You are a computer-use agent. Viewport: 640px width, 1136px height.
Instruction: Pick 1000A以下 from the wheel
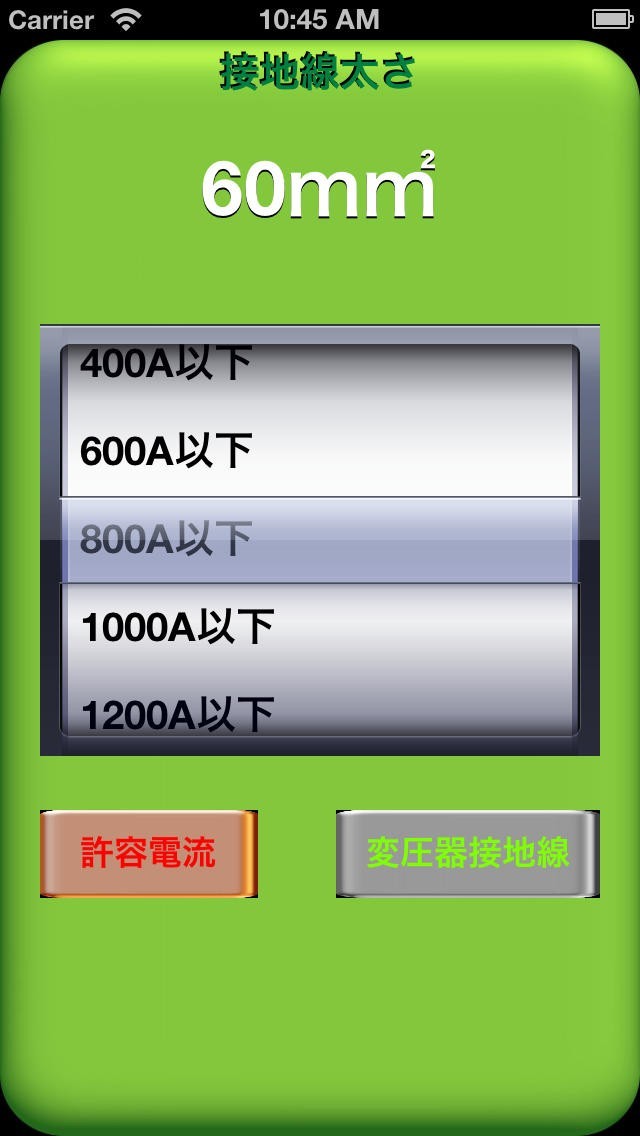coord(319,627)
